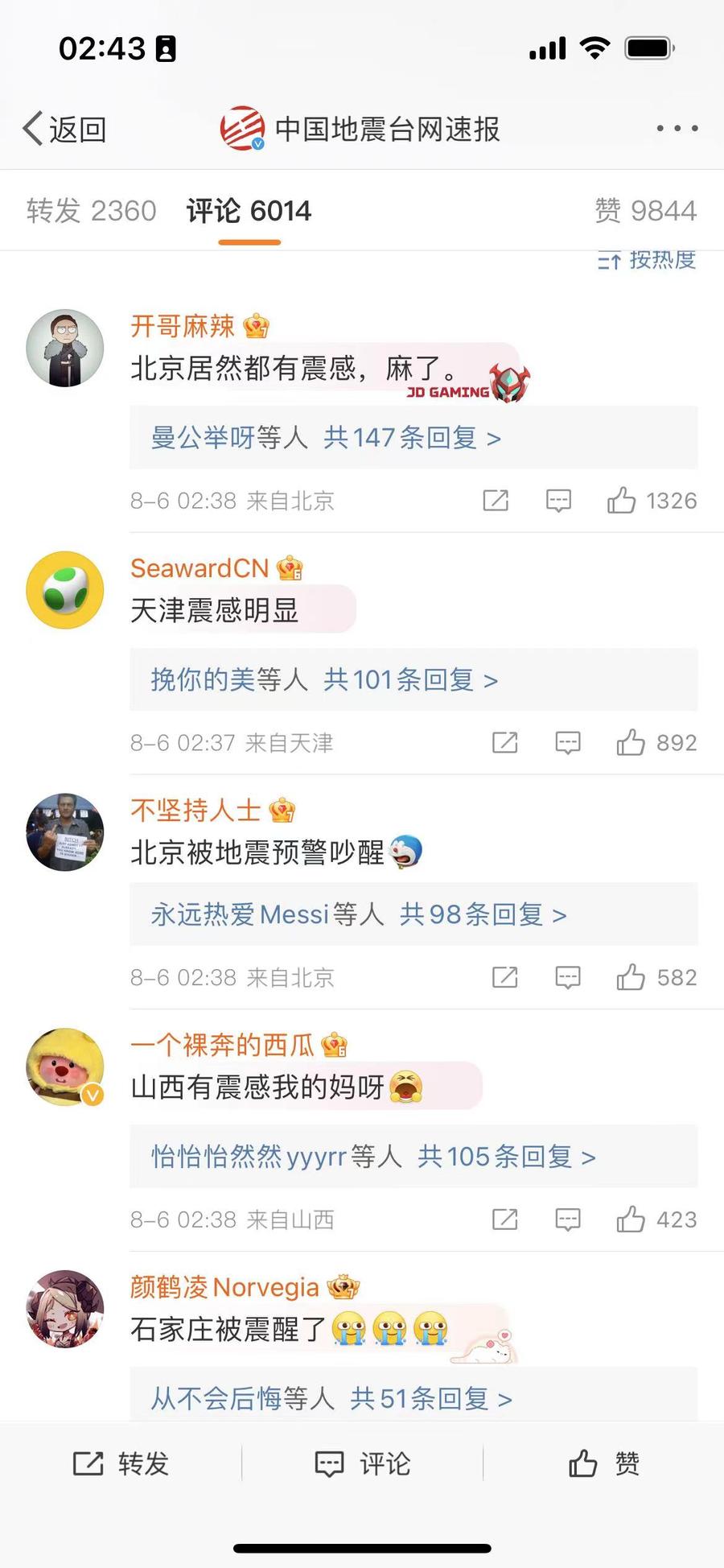Like SeawardCN's comment with 892 likes
Viewport: 724px width, 1568px height.
(631, 742)
